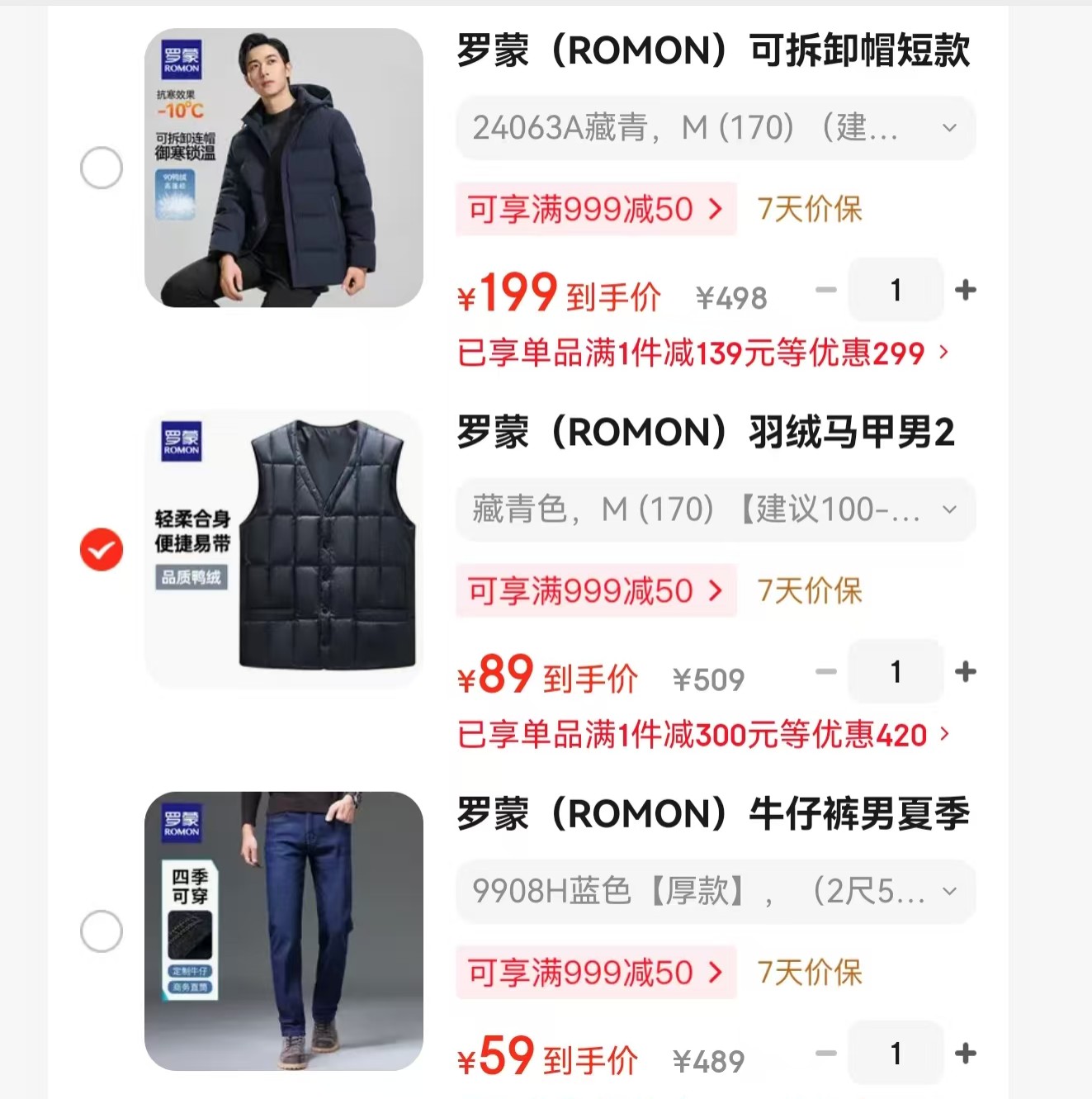Decrease quantity of the jeans
The width and height of the screenshot is (1092, 1099).
click(825, 1053)
